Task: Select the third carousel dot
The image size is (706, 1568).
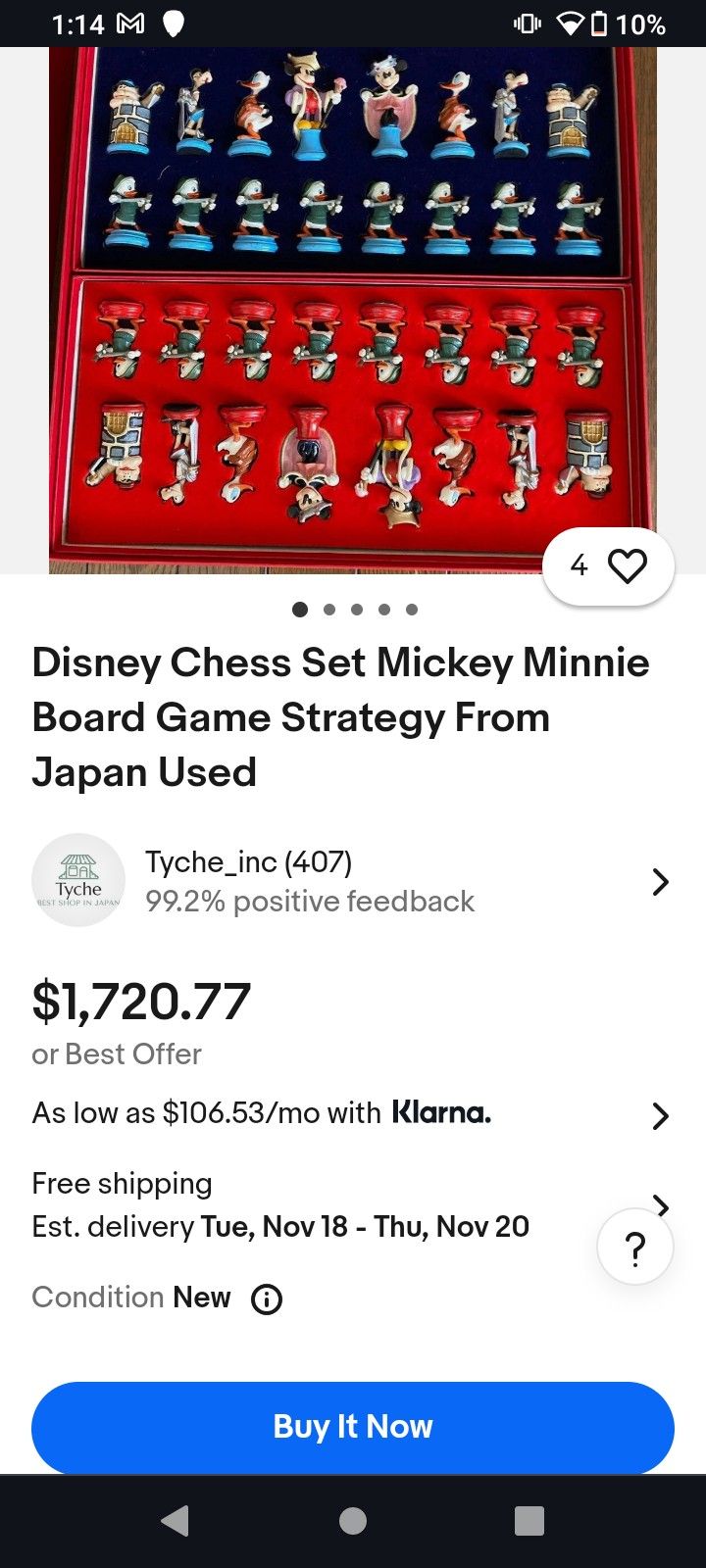Action: pos(357,609)
